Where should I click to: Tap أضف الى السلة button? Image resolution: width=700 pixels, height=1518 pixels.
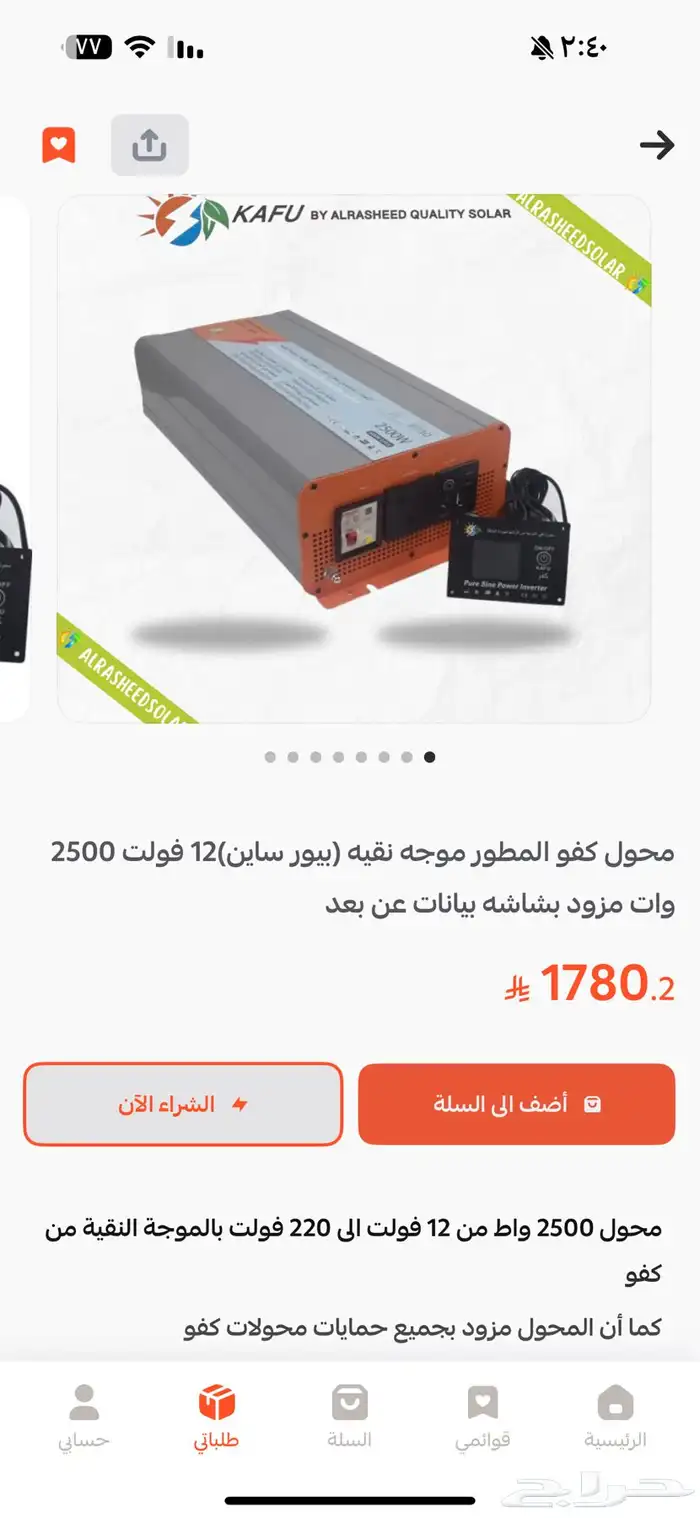(x=516, y=1104)
